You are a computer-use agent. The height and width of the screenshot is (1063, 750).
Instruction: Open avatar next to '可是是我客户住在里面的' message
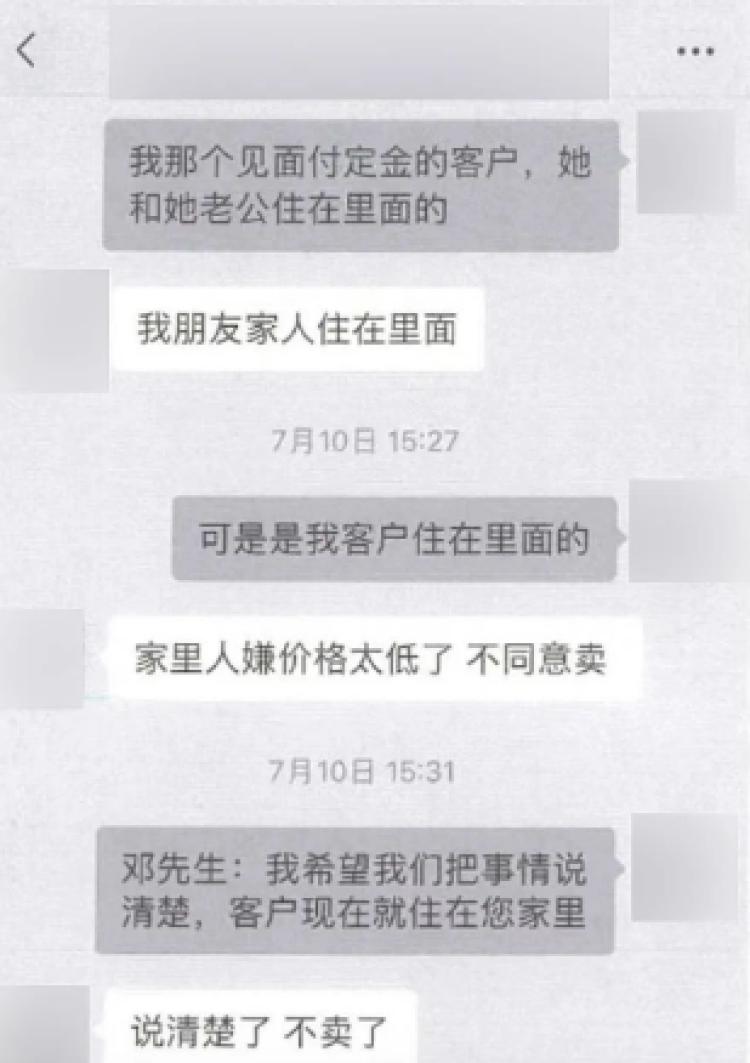pyautogui.click(x=688, y=530)
